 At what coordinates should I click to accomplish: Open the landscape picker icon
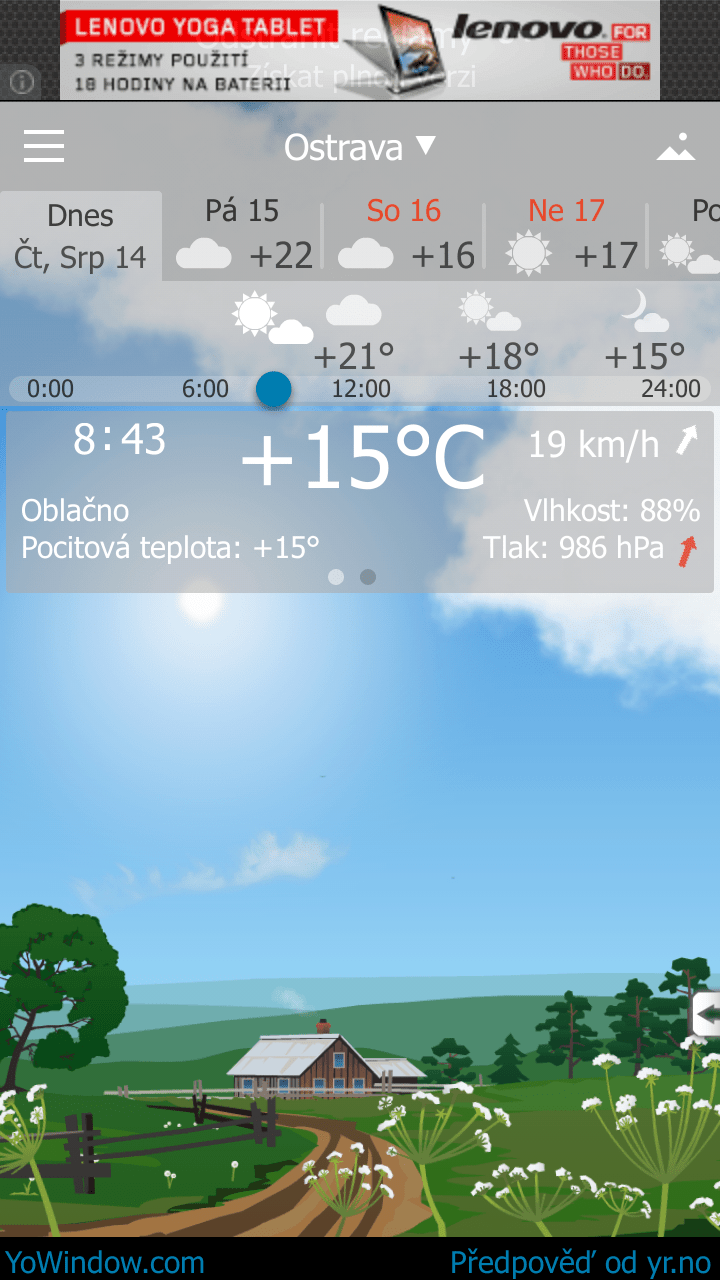675,148
